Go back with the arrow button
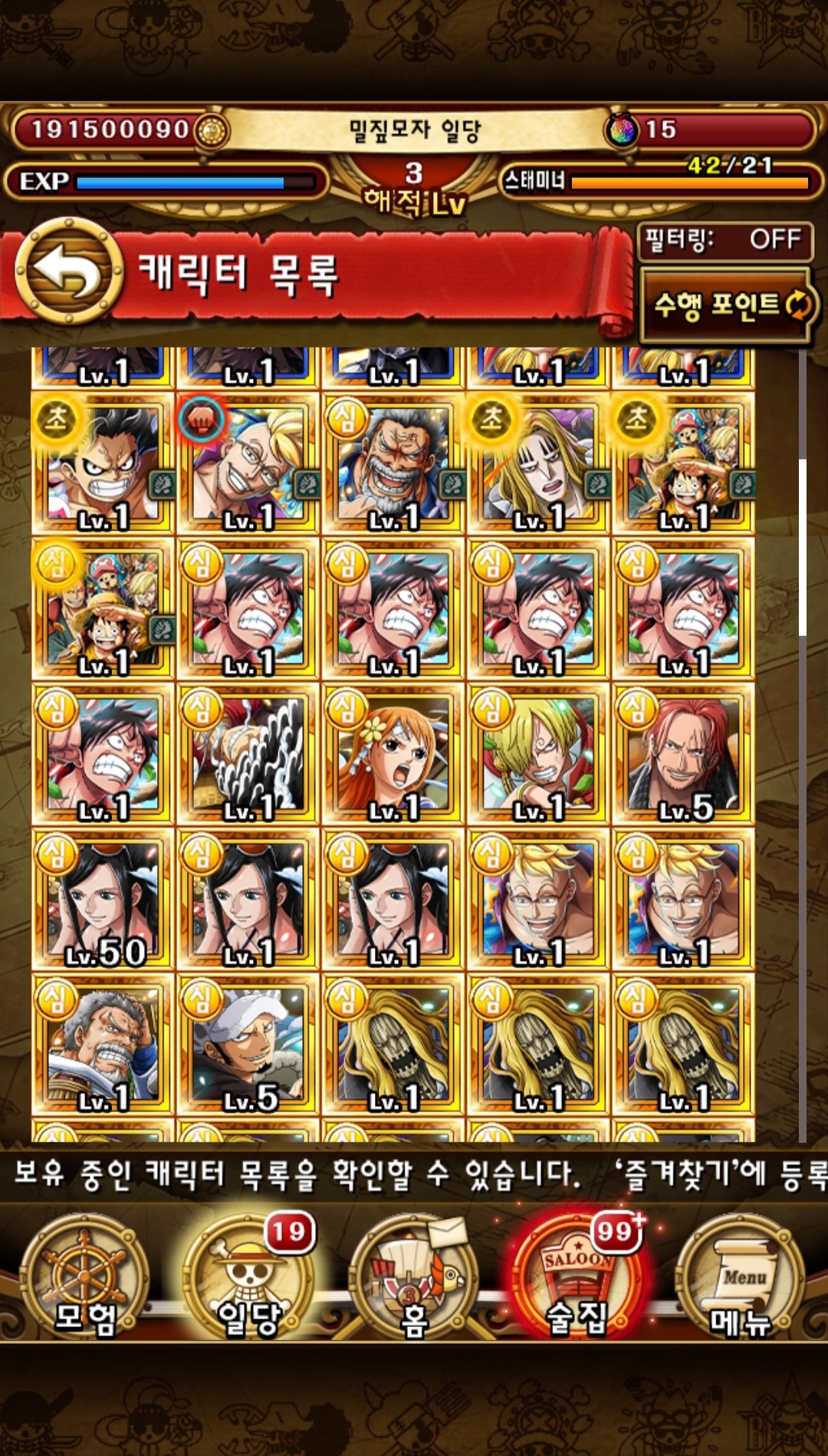This screenshot has height=1456, width=828. tap(70, 271)
